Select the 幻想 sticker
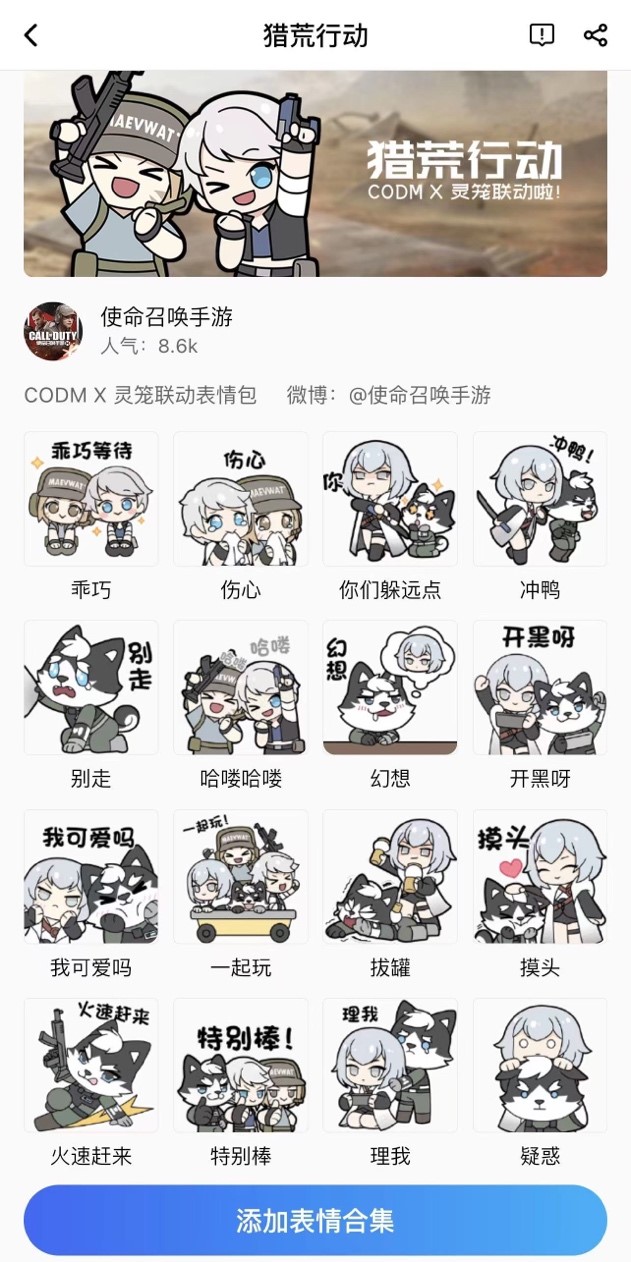 coord(390,688)
